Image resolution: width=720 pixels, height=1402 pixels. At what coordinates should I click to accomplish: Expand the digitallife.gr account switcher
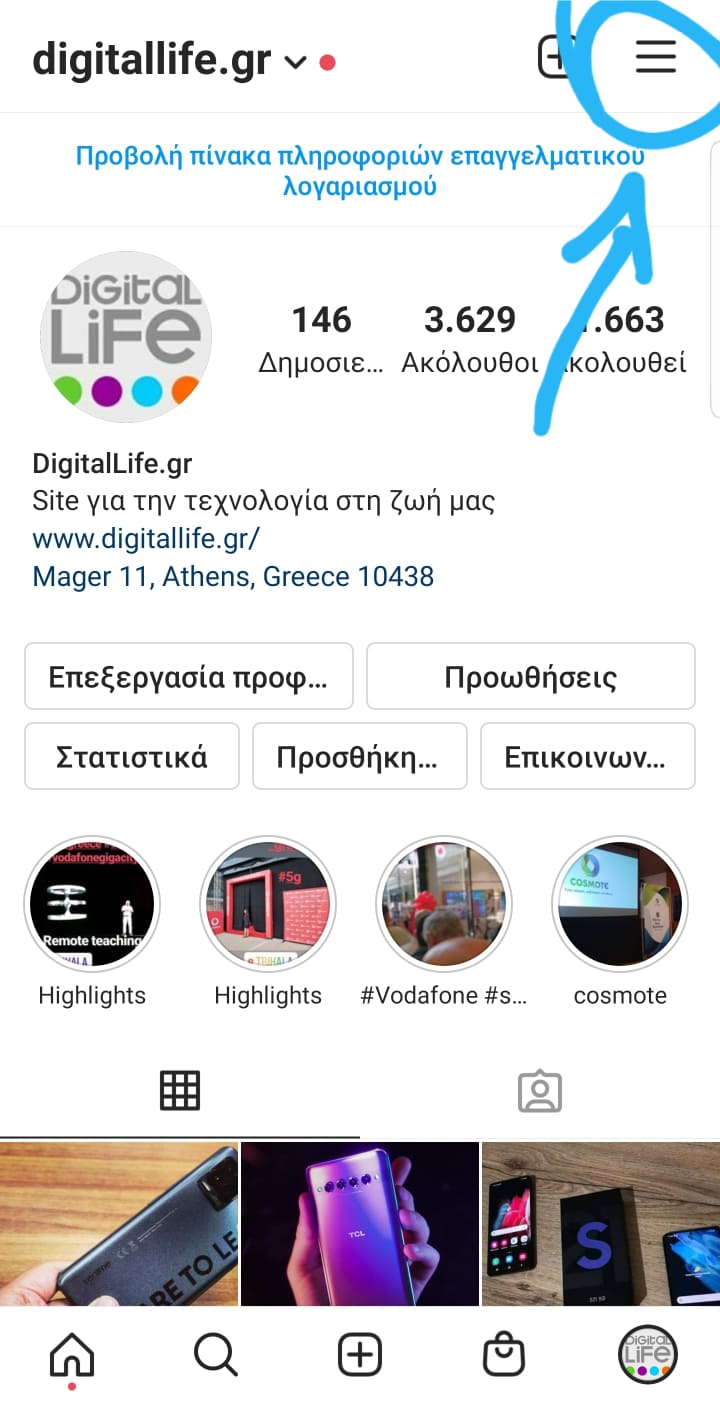[x=295, y=62]
